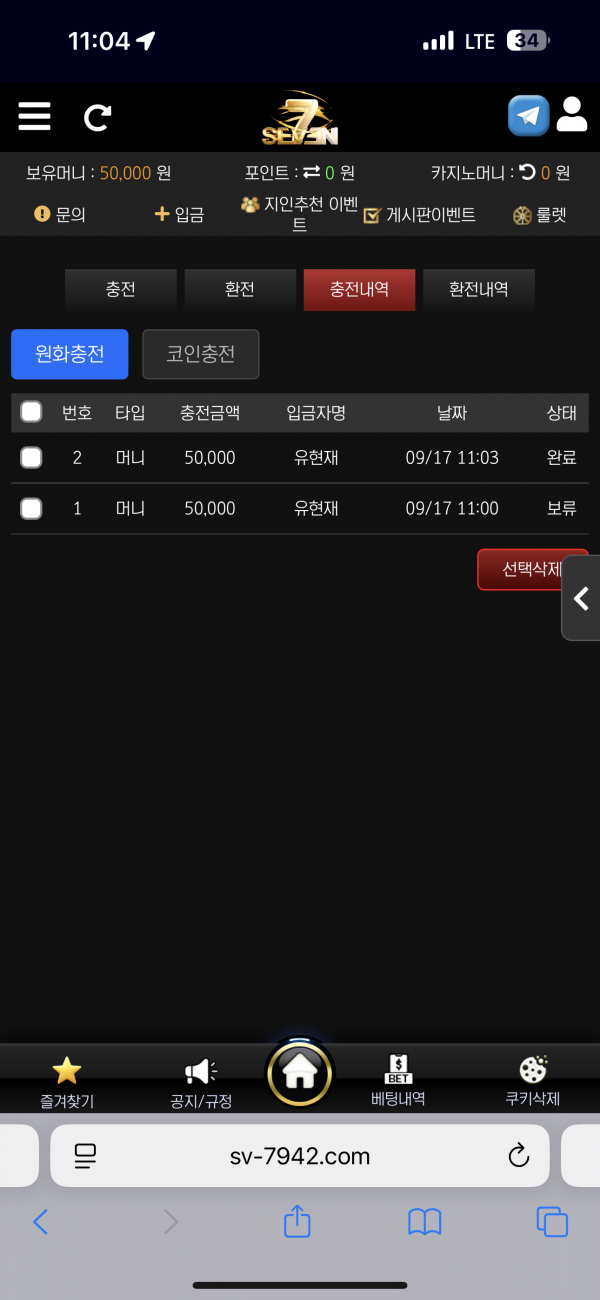
Task: Open the 게시판이벤트 page
Action: point(419,215)
